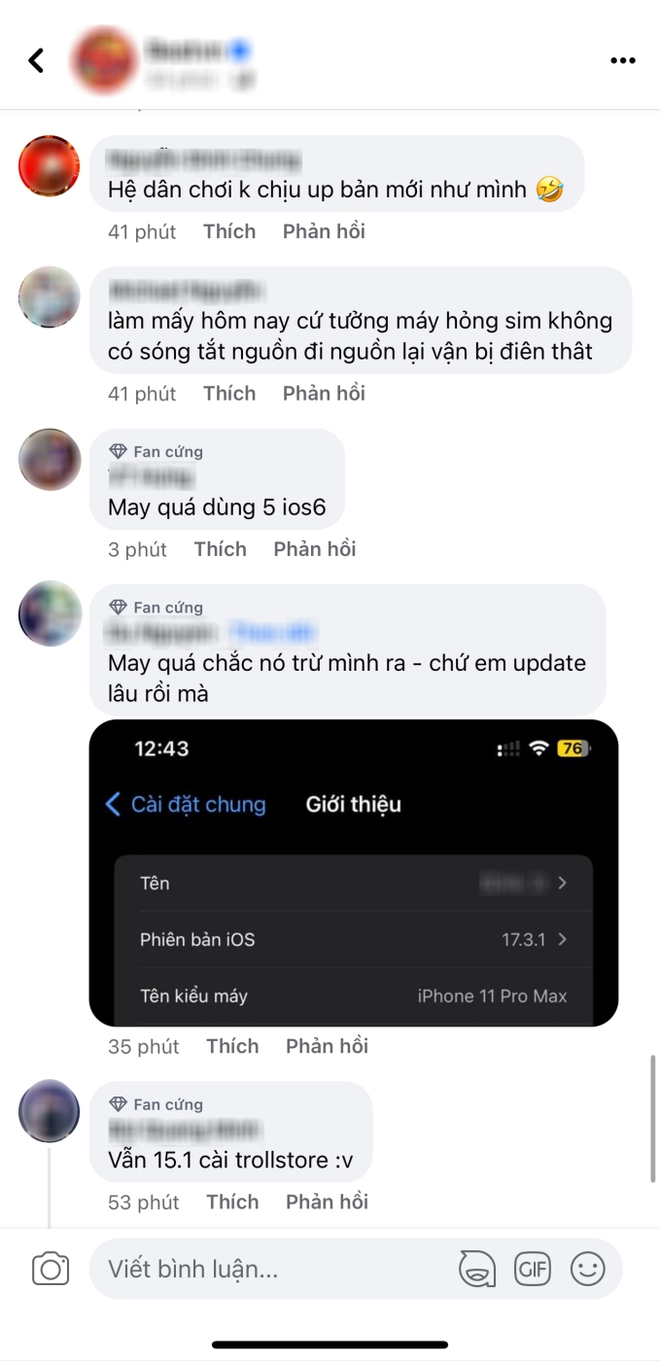This screenshot has width=660, height=1361.
Task: Like the comment "Hệ dân chơi k chịu up bản mới"
Action: point(229,231)
